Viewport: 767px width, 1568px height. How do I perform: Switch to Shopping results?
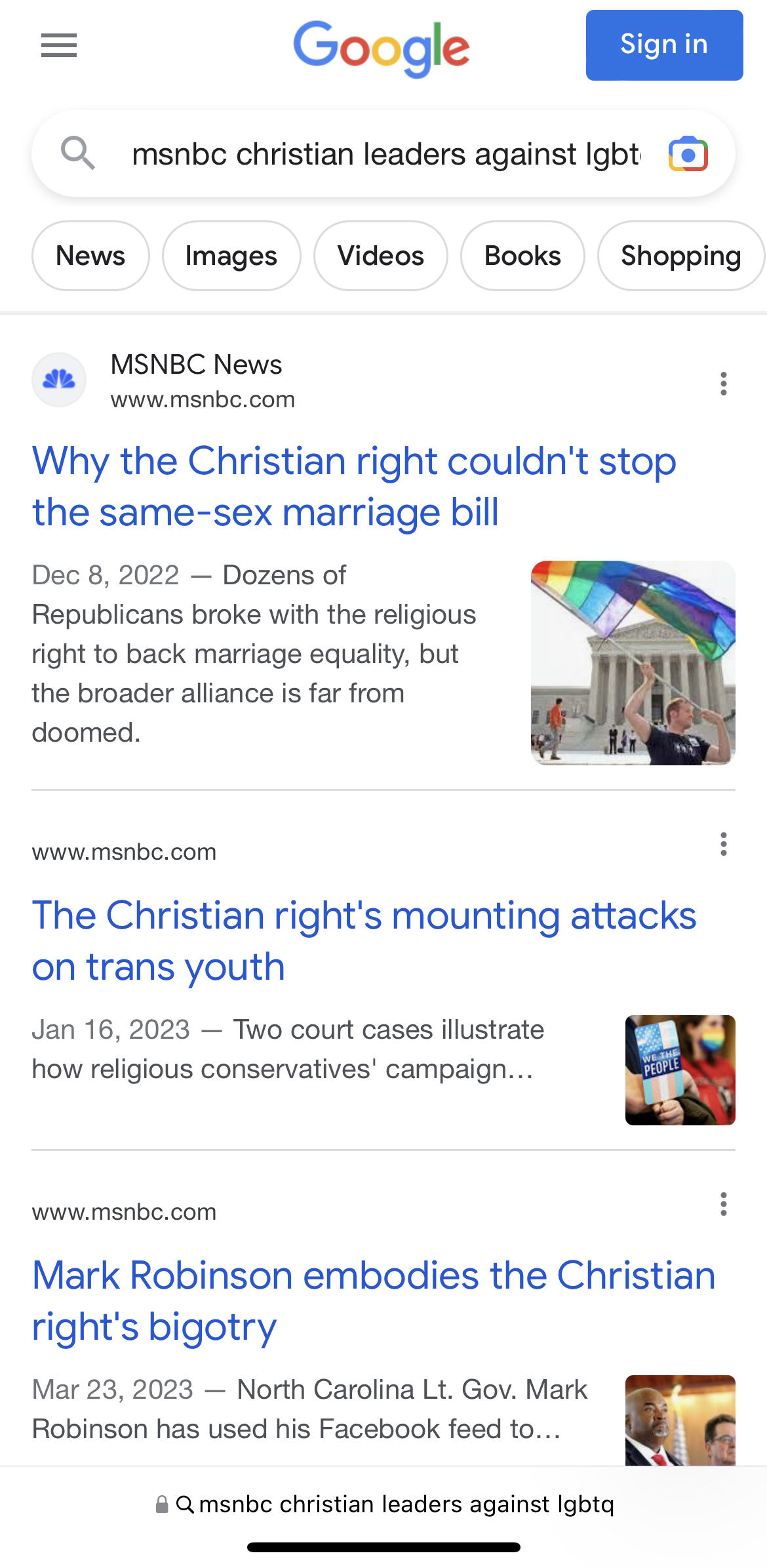pos(680,256)
